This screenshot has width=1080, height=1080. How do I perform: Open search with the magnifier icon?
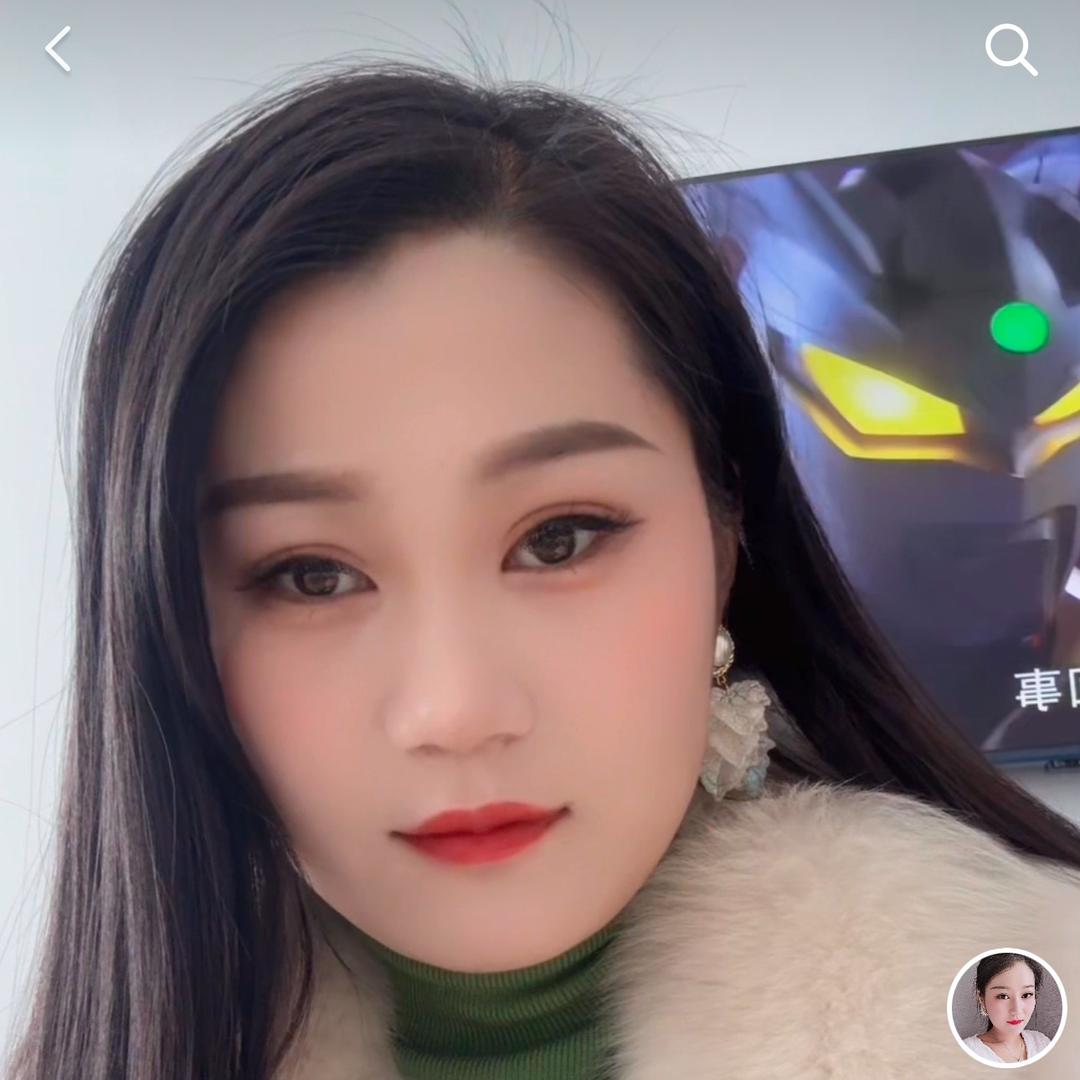tap(1010, 49)
